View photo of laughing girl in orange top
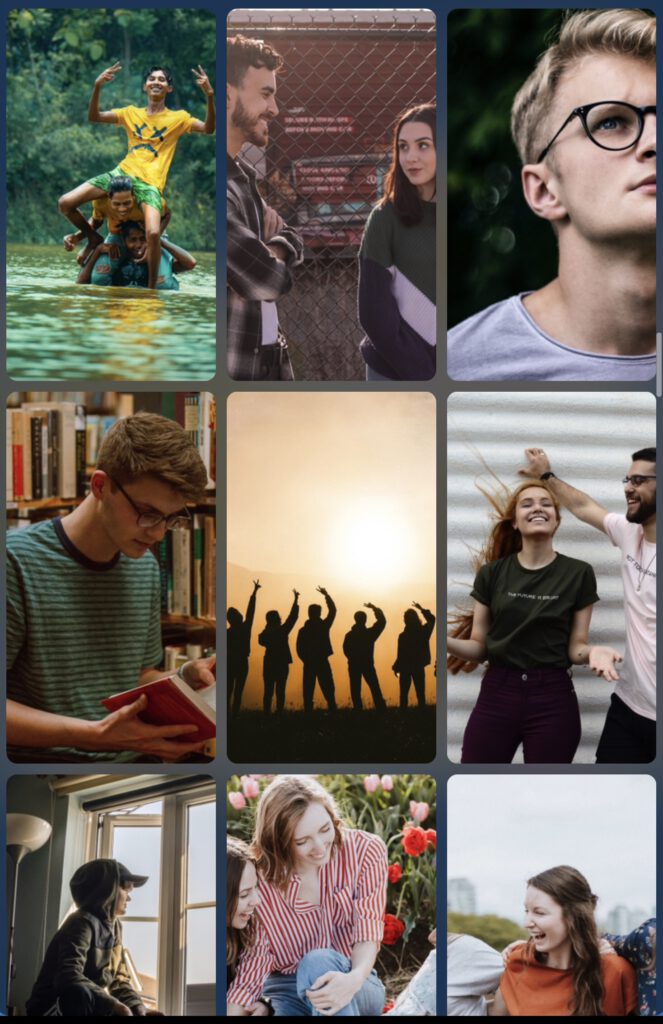 tap(551, 895)
